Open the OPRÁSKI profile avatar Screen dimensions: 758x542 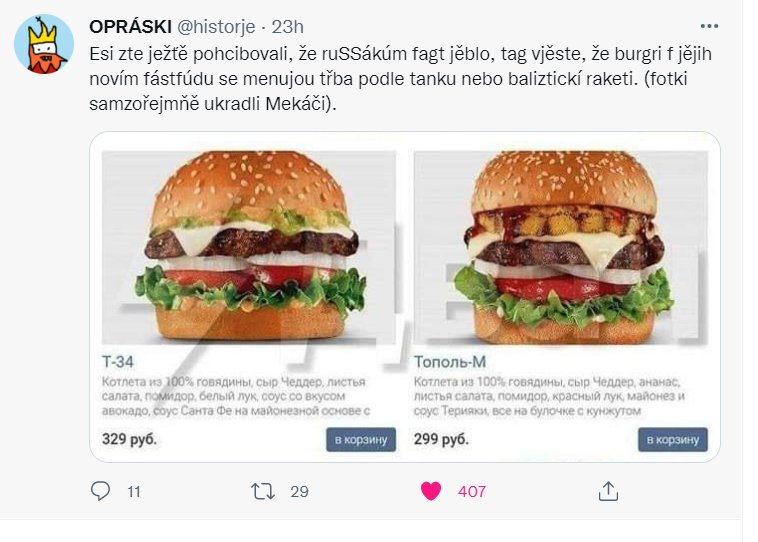43,45
